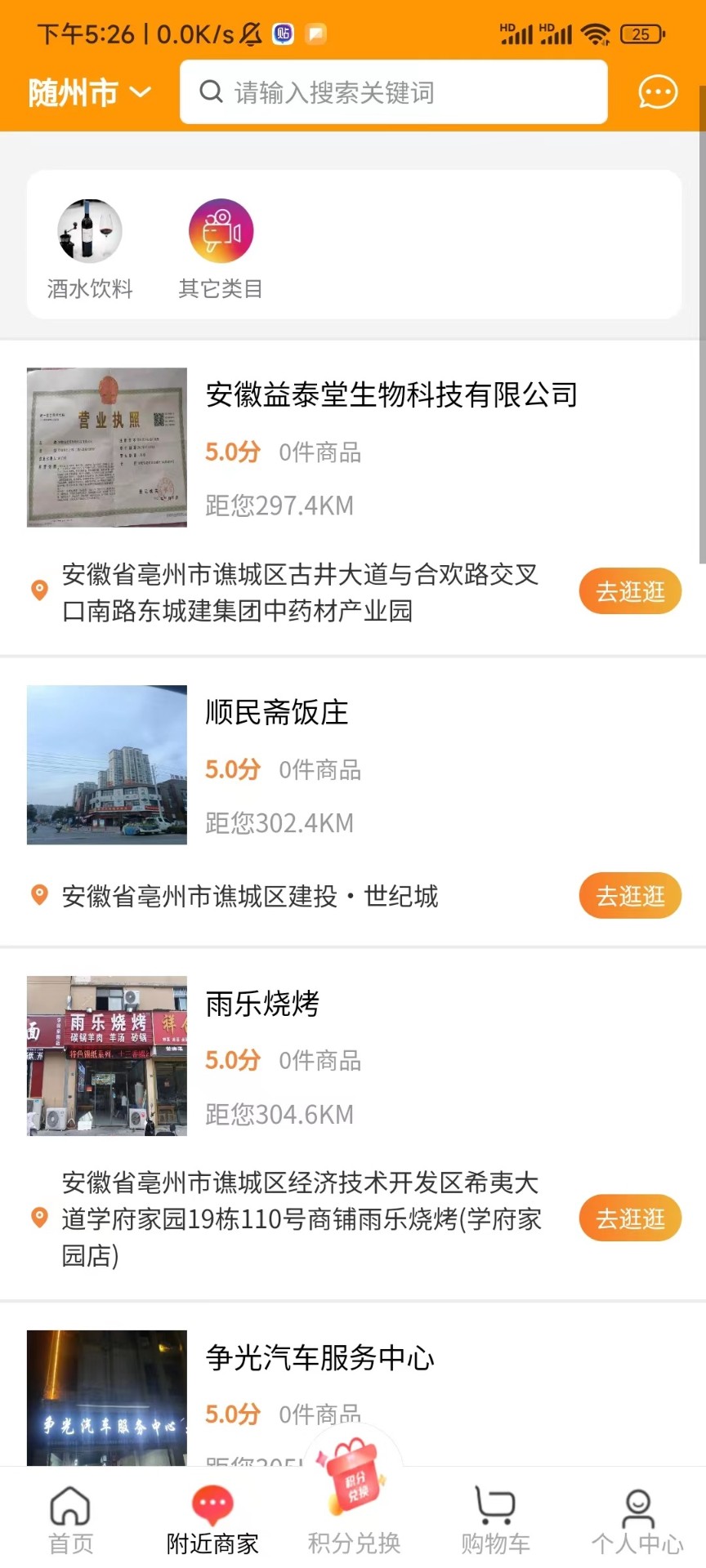Screen dimensions: 706x1568
Task: Open the 酒水饮料 category icon
Action: pos(87,230)
